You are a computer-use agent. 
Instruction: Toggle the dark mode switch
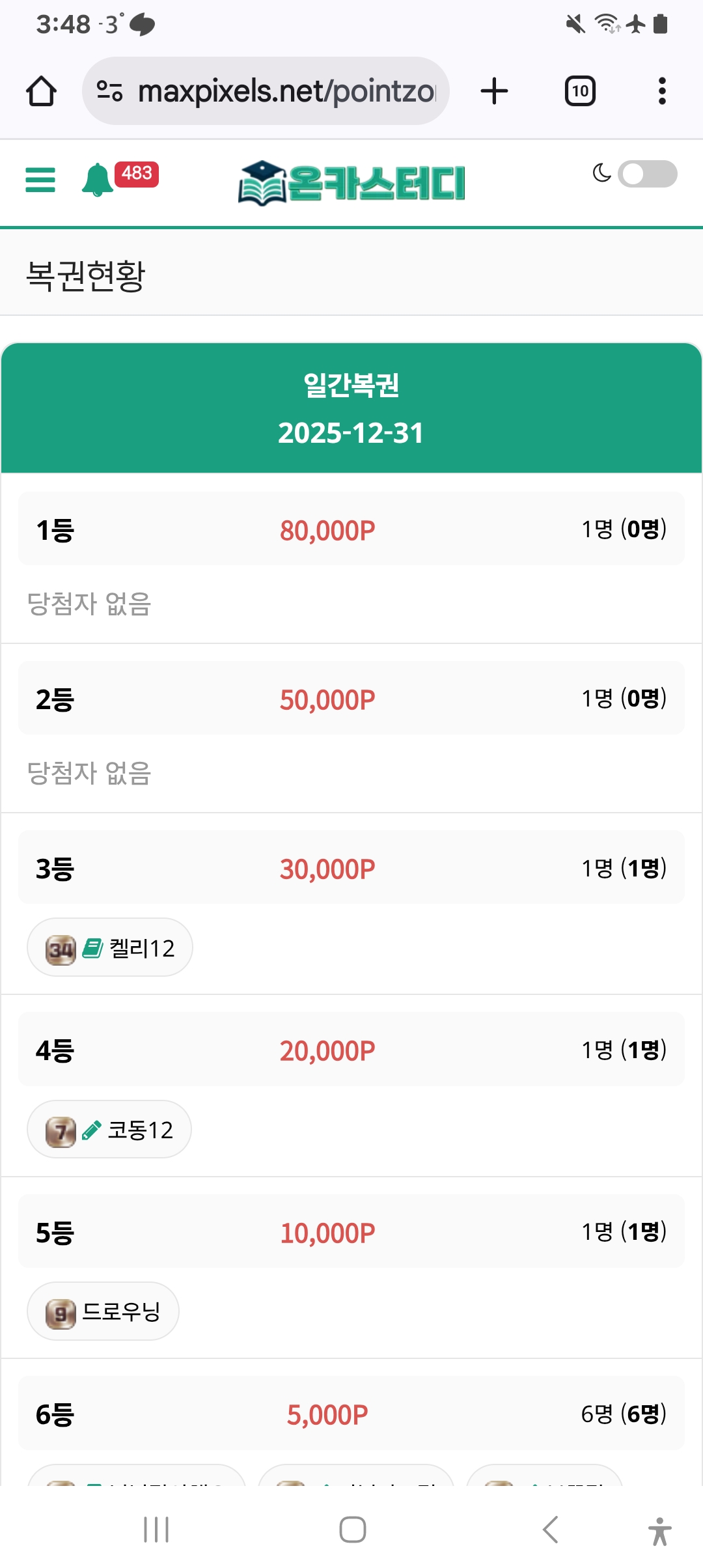(x=646, y=174)
